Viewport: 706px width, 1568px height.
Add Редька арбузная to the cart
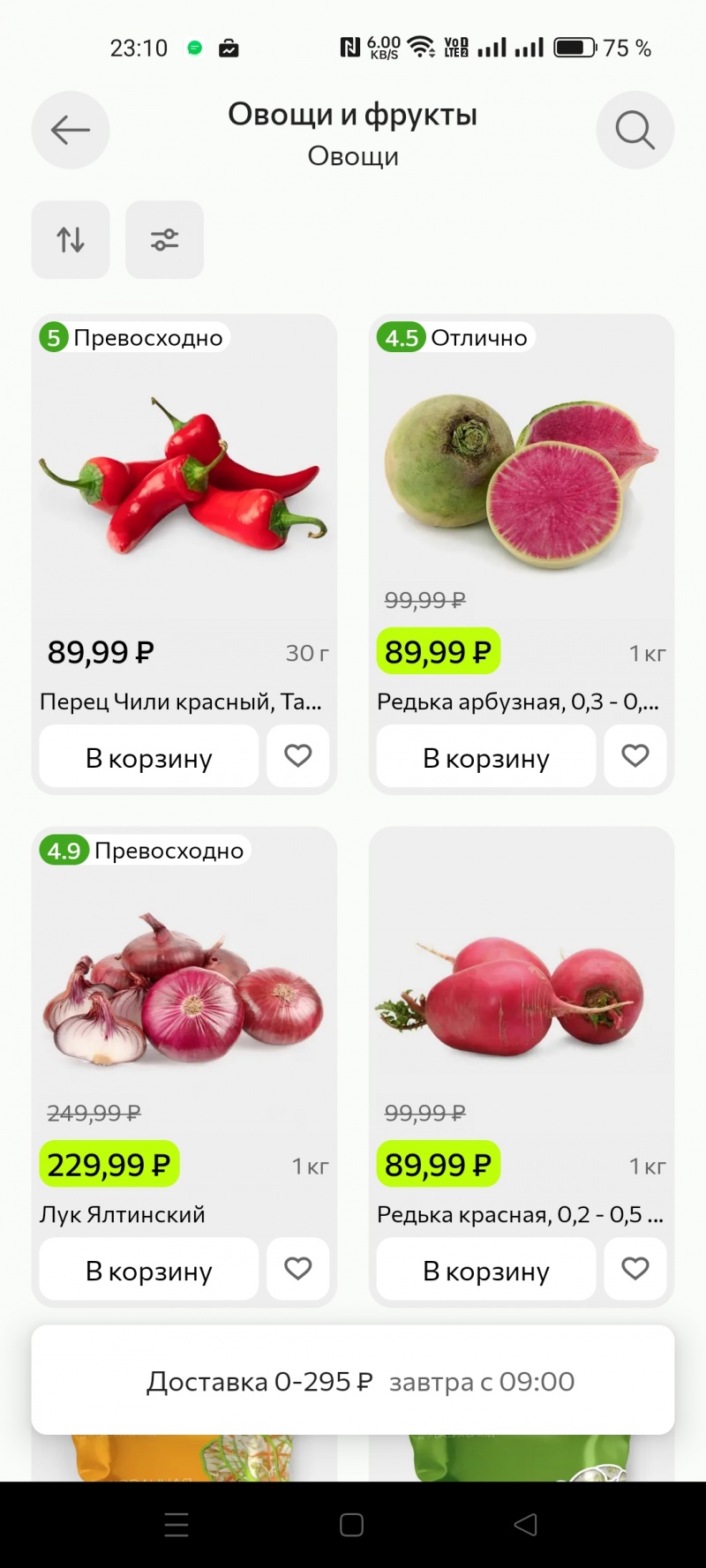[486, 757]
